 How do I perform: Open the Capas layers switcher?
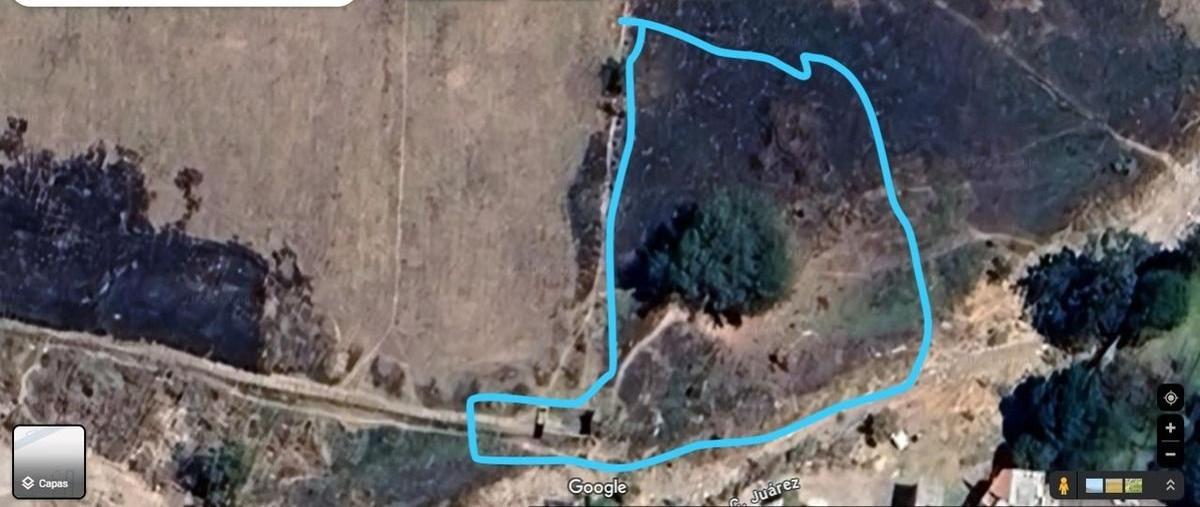(x=48, y=461)
